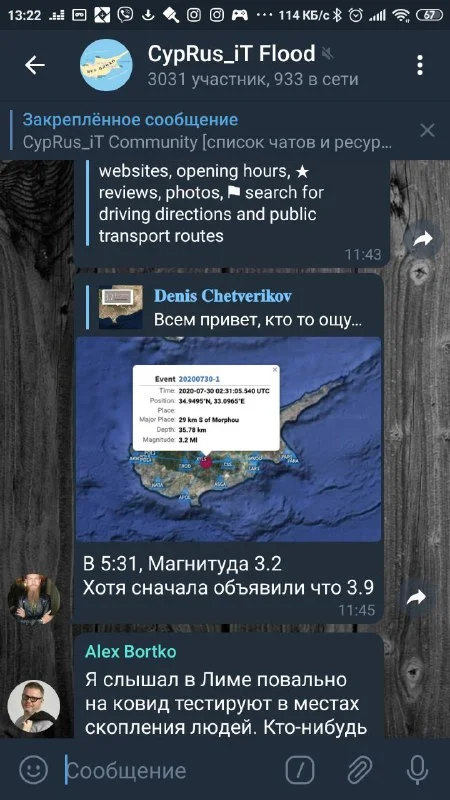Screen dimensions: 450x800
Task: Attach a file with the paperclip
Action: click(x=359, y=770)
